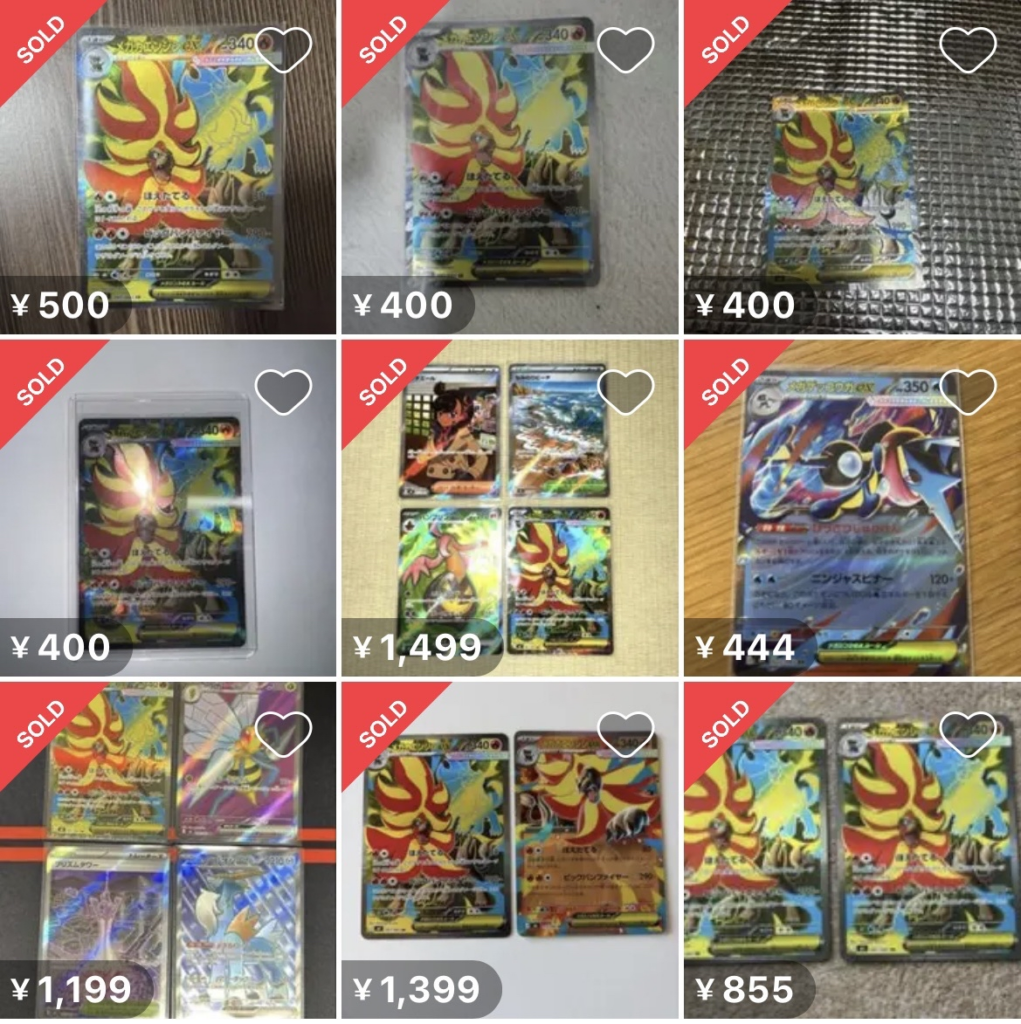
Task: Heart the ¥1,399 listing
Action: [625, 734]
